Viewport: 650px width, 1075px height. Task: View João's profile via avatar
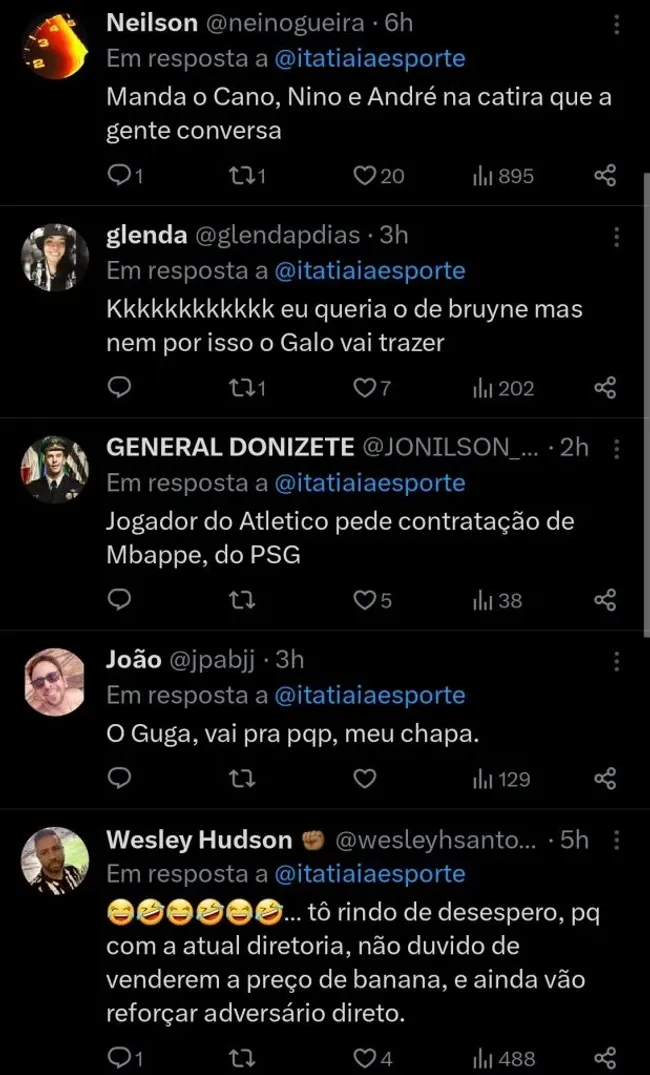(x=55, y=682)
